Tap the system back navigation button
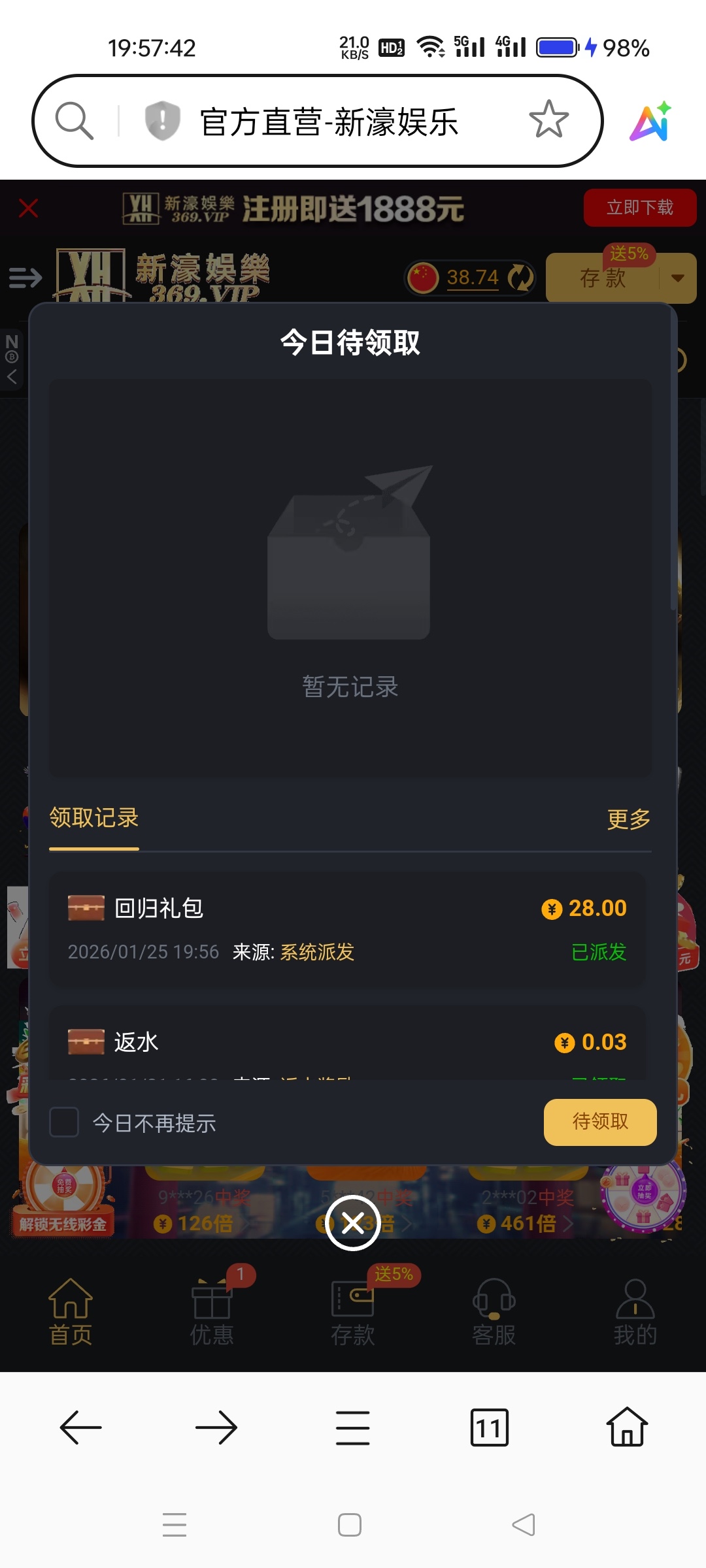 click(x=524, y=1525)
